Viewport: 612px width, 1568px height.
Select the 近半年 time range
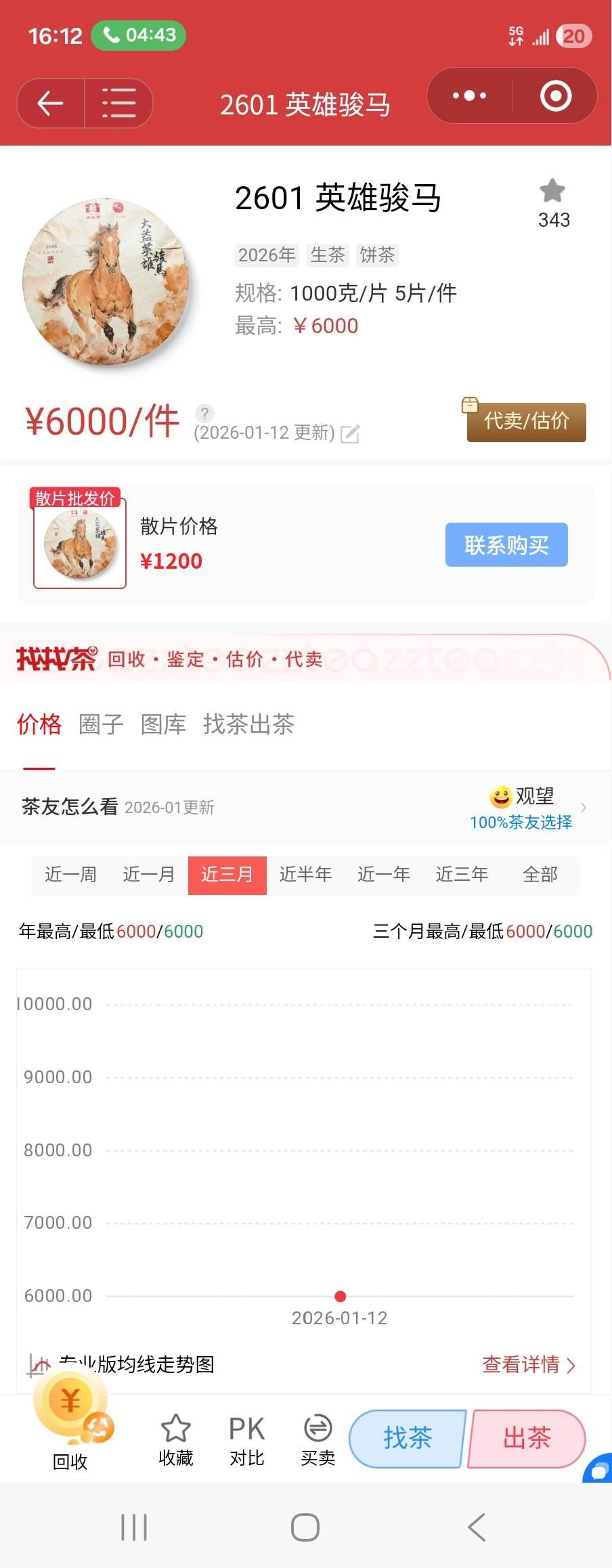(305, 875)
